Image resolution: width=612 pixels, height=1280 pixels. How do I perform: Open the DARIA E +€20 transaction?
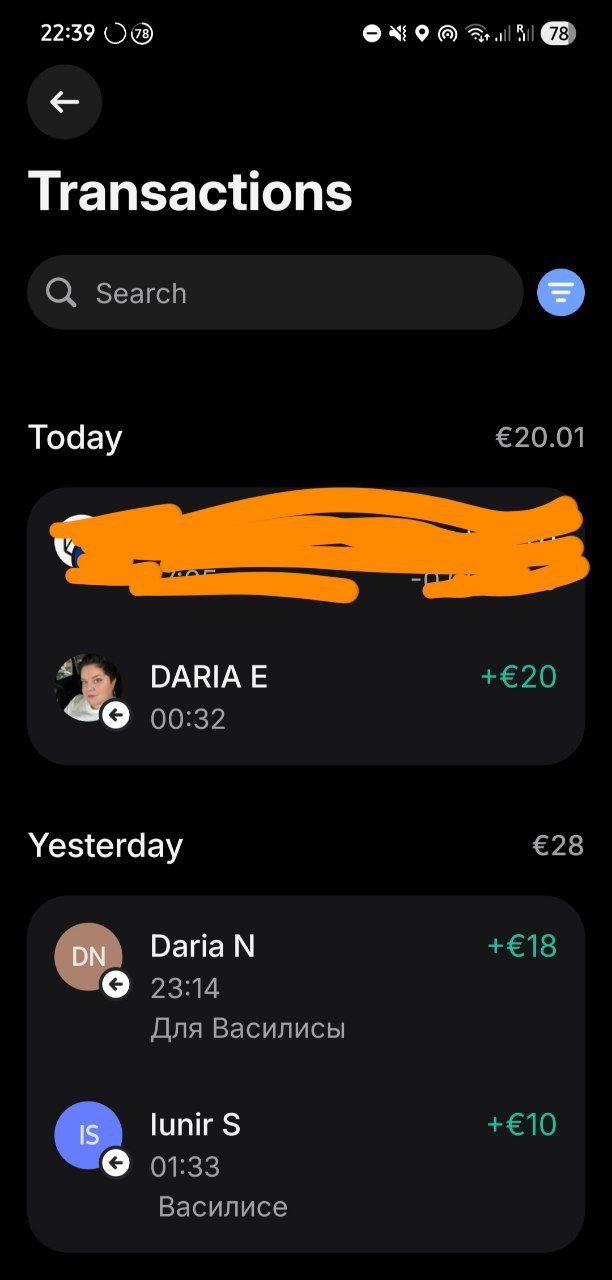[x=305, y=695]
